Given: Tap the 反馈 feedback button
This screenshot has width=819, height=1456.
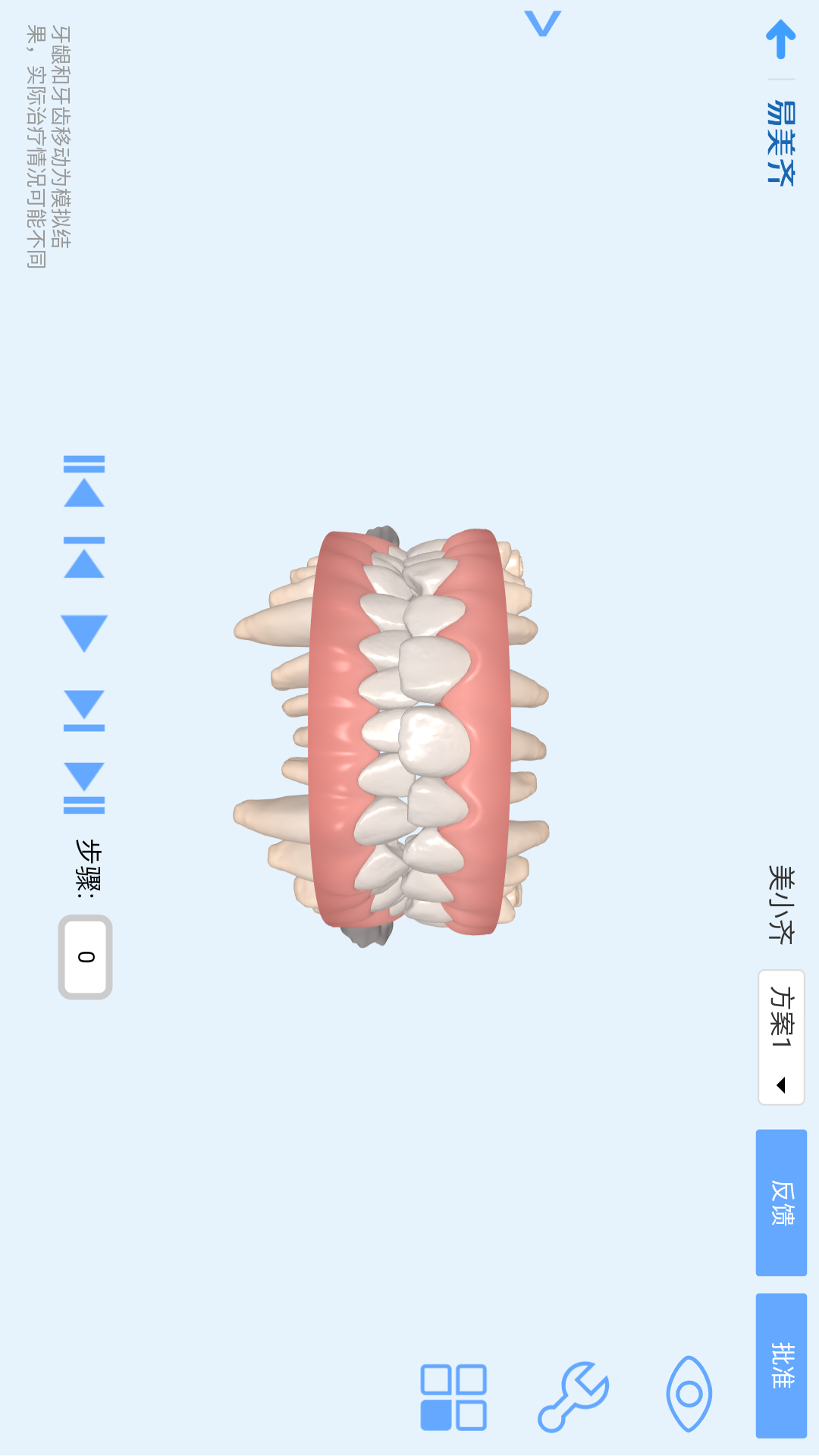Looking at the screenshot, I should pyautogui.click(x=781, y=1203).
